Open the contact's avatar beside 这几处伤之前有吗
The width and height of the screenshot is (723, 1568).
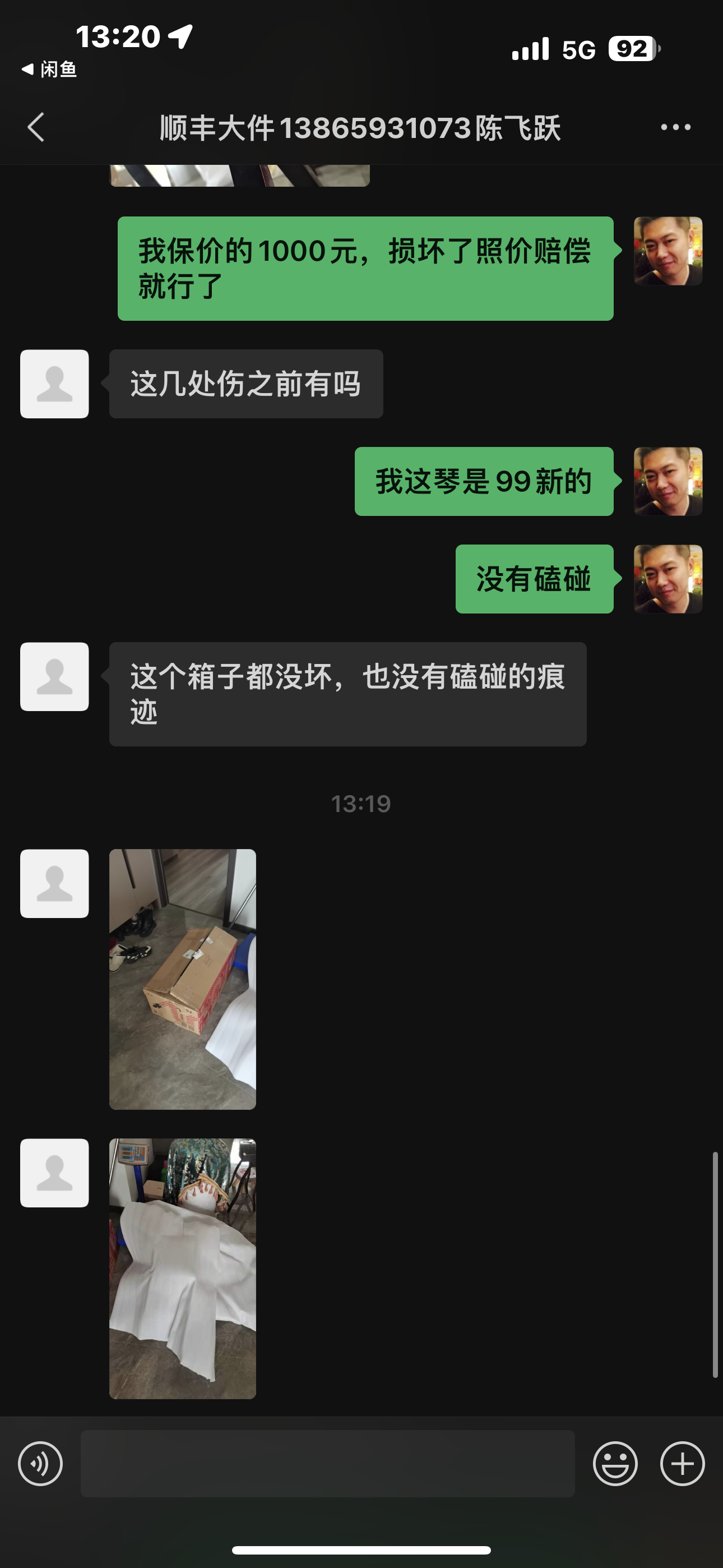[x=54, y=384]
